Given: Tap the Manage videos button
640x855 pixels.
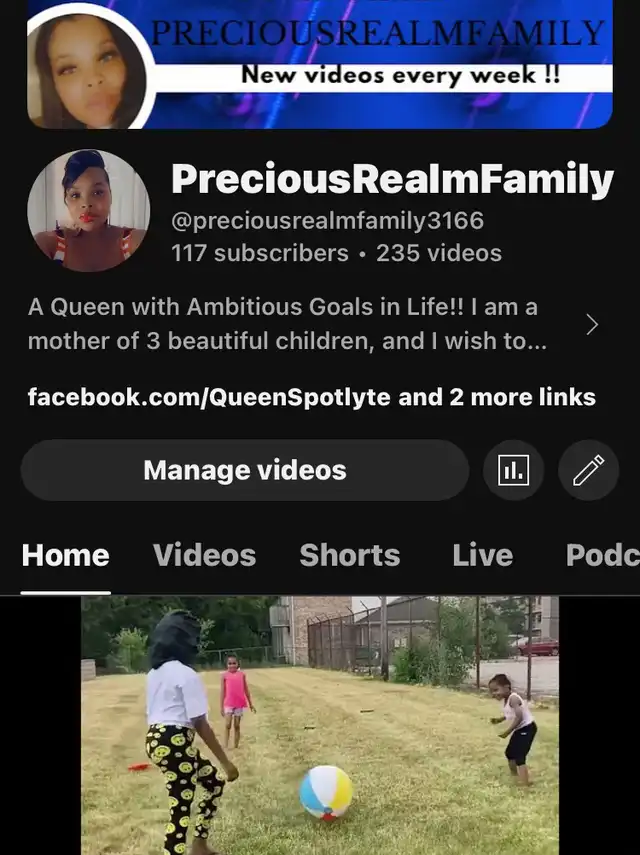Looking at the screenshot, I should [x=245, y=470].
